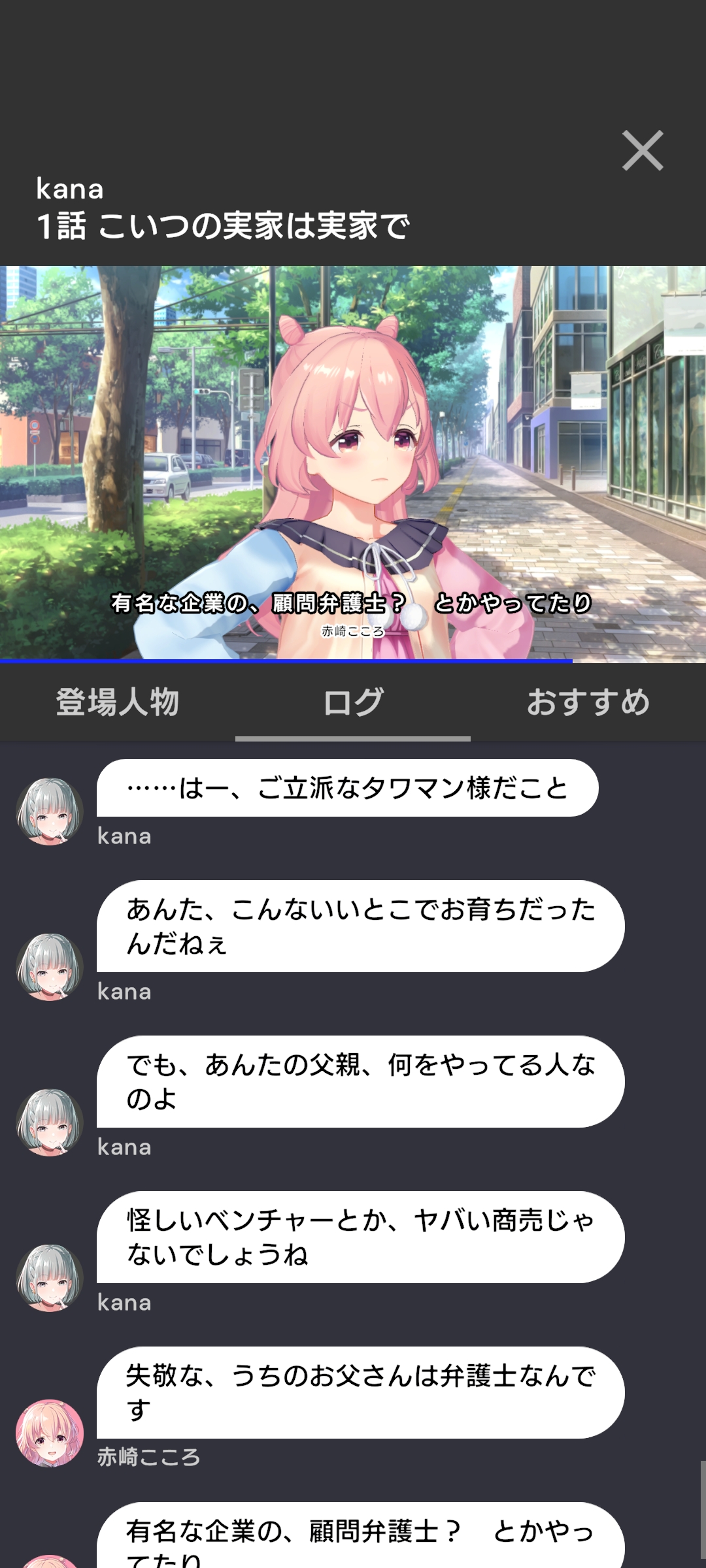Tap the blue progress bar under the video
The width and height of the screenshot is (706, 1568).
coord(286,661)
